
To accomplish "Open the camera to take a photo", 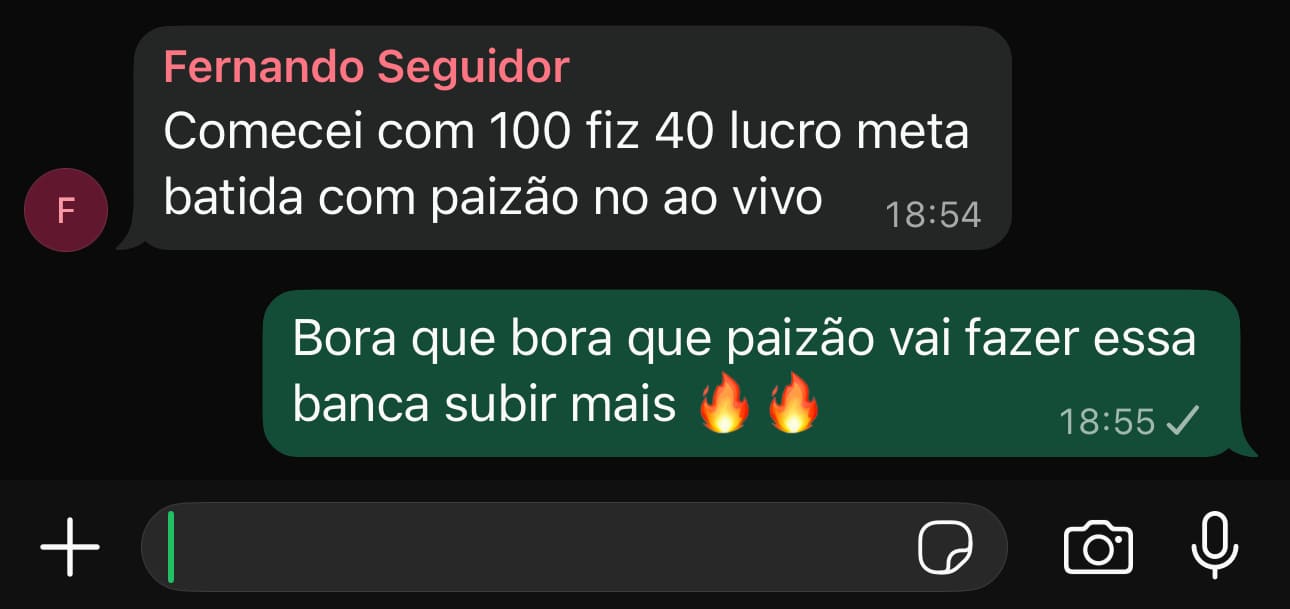I will (x=1098, y=547).
